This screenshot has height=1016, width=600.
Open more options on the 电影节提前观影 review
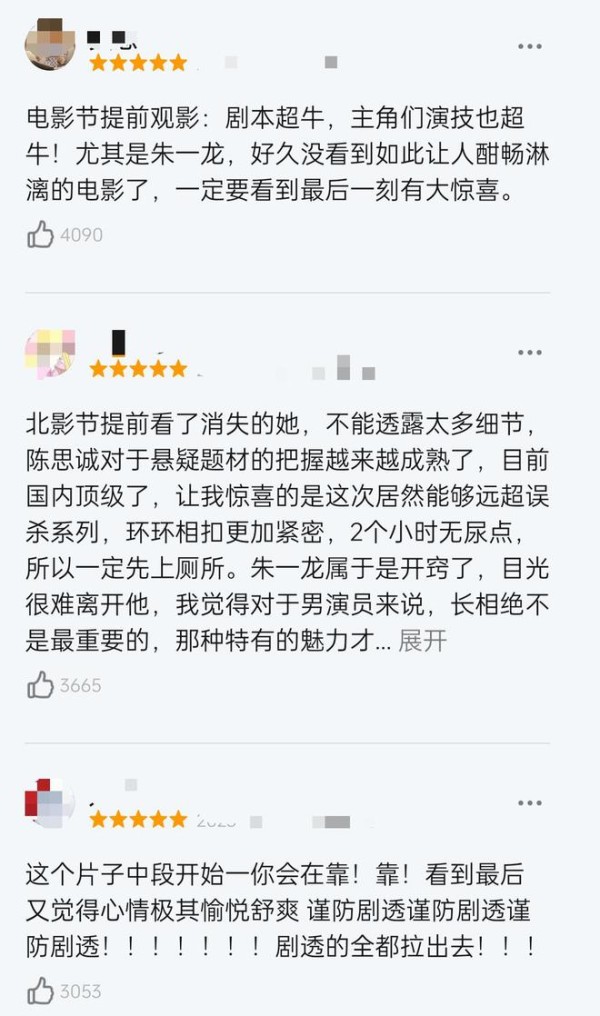(529, 47)
